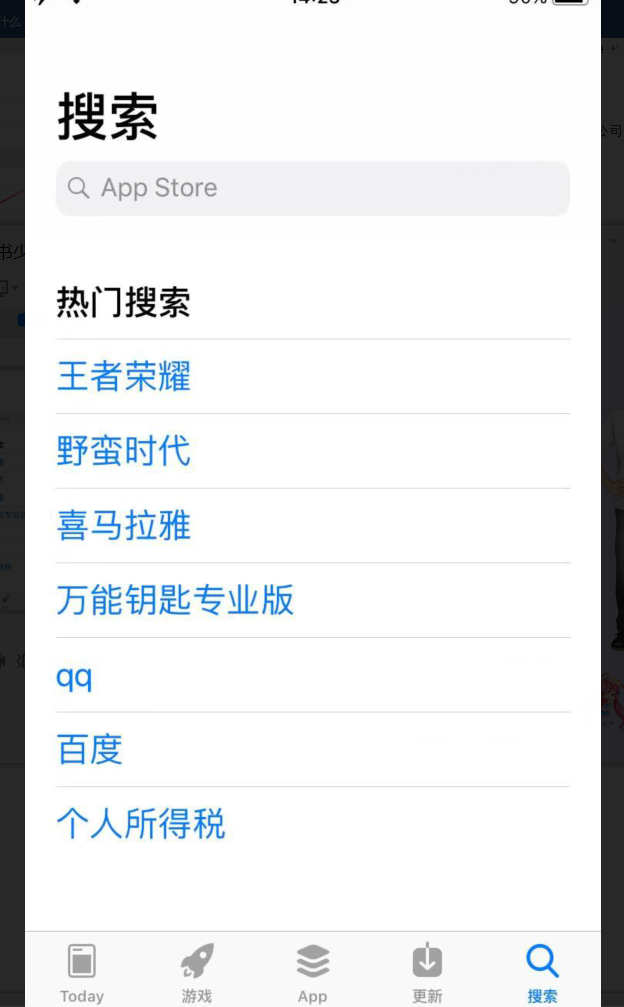Go to the 游戏 tab
The image size is (624, 1007).
coord(197,974)
